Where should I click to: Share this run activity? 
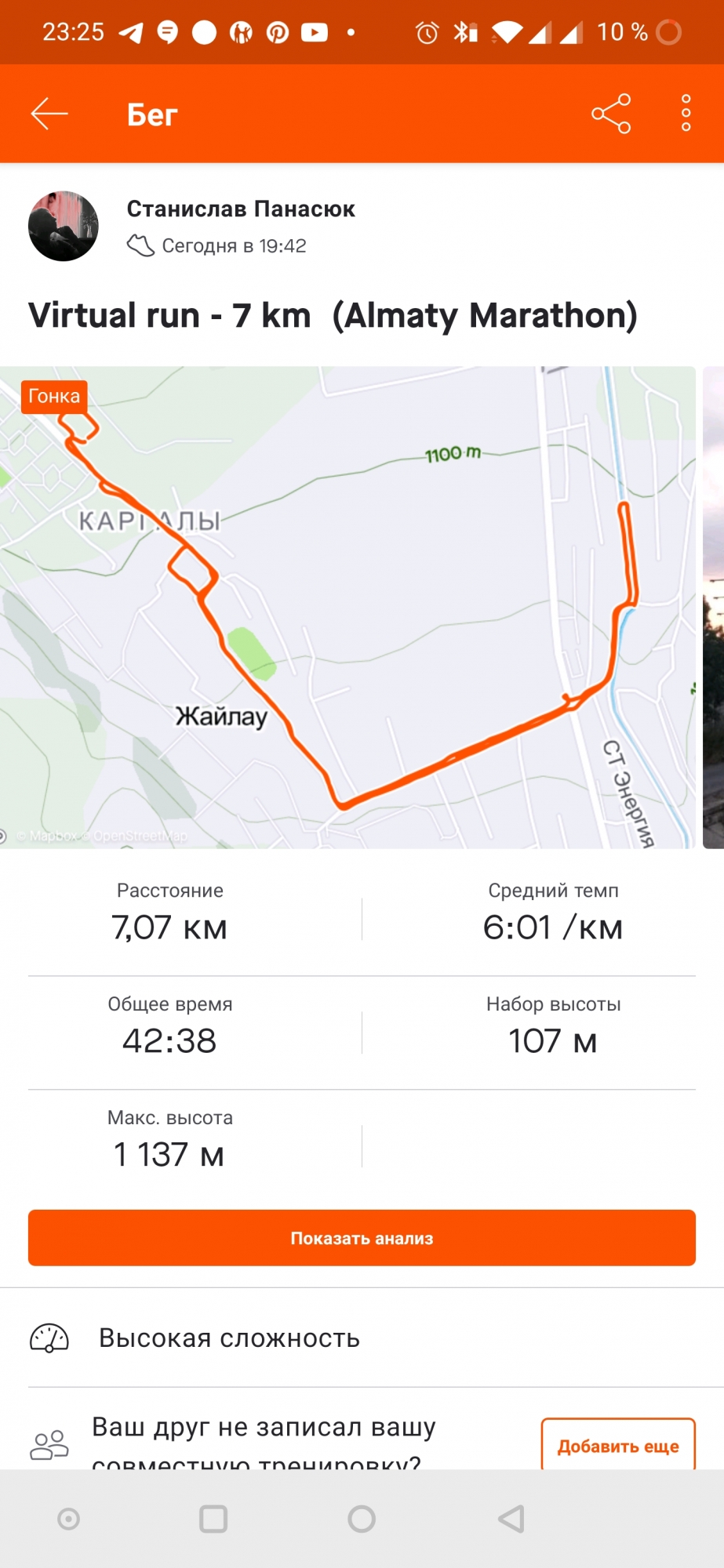pyautogui.click(x=611, y=114)
